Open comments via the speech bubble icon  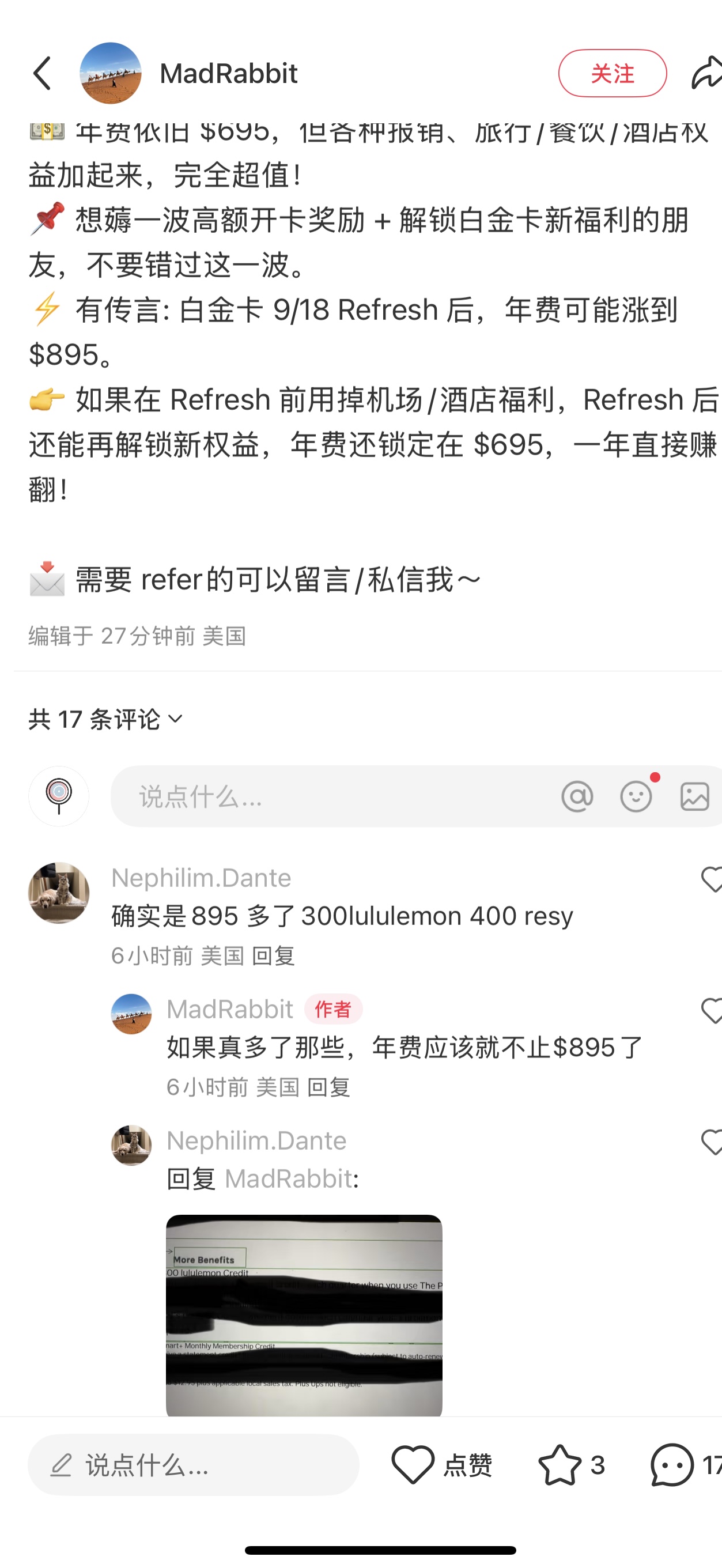tap(672, 1465)
